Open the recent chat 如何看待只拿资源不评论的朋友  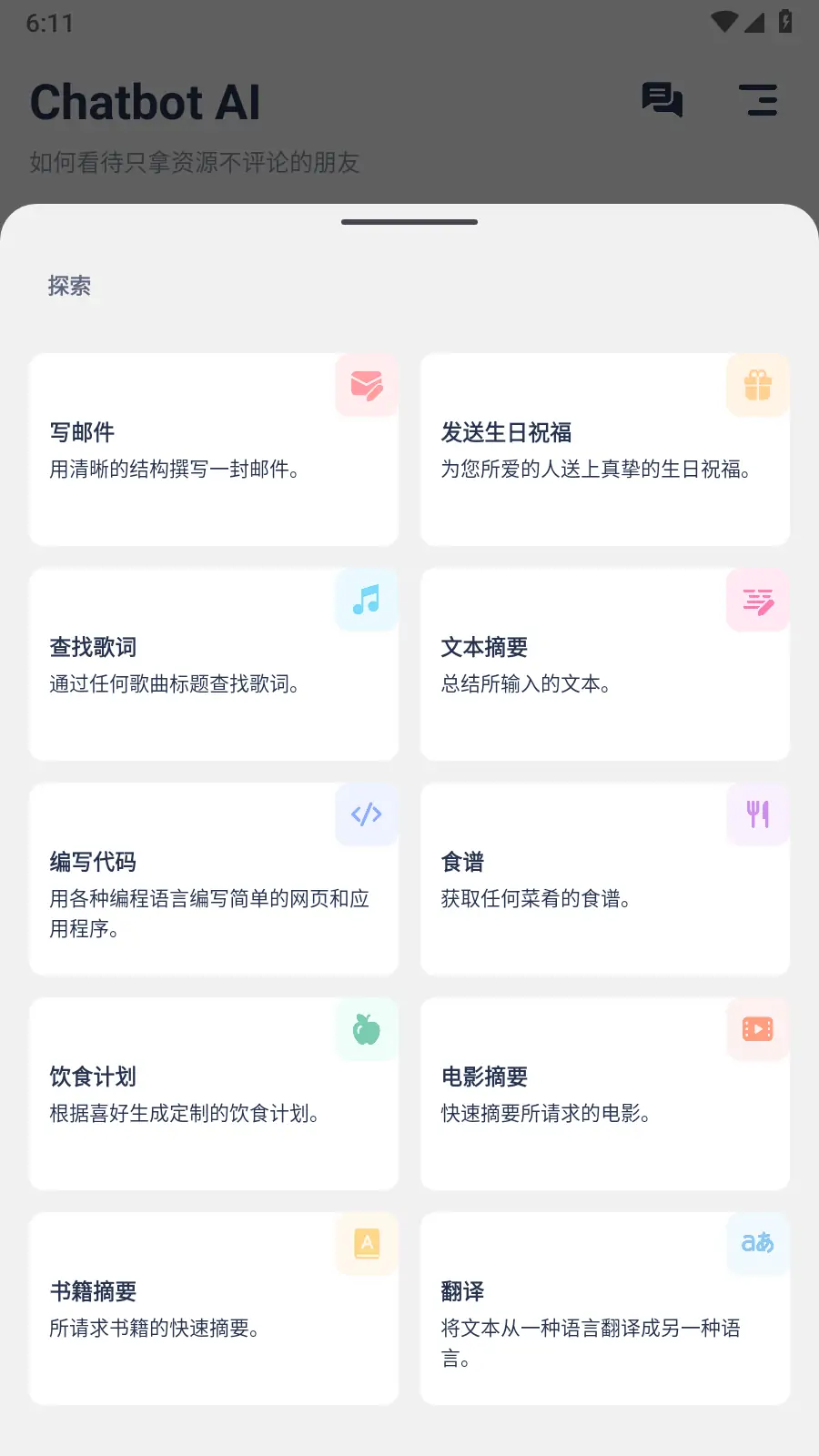point(194,163)
